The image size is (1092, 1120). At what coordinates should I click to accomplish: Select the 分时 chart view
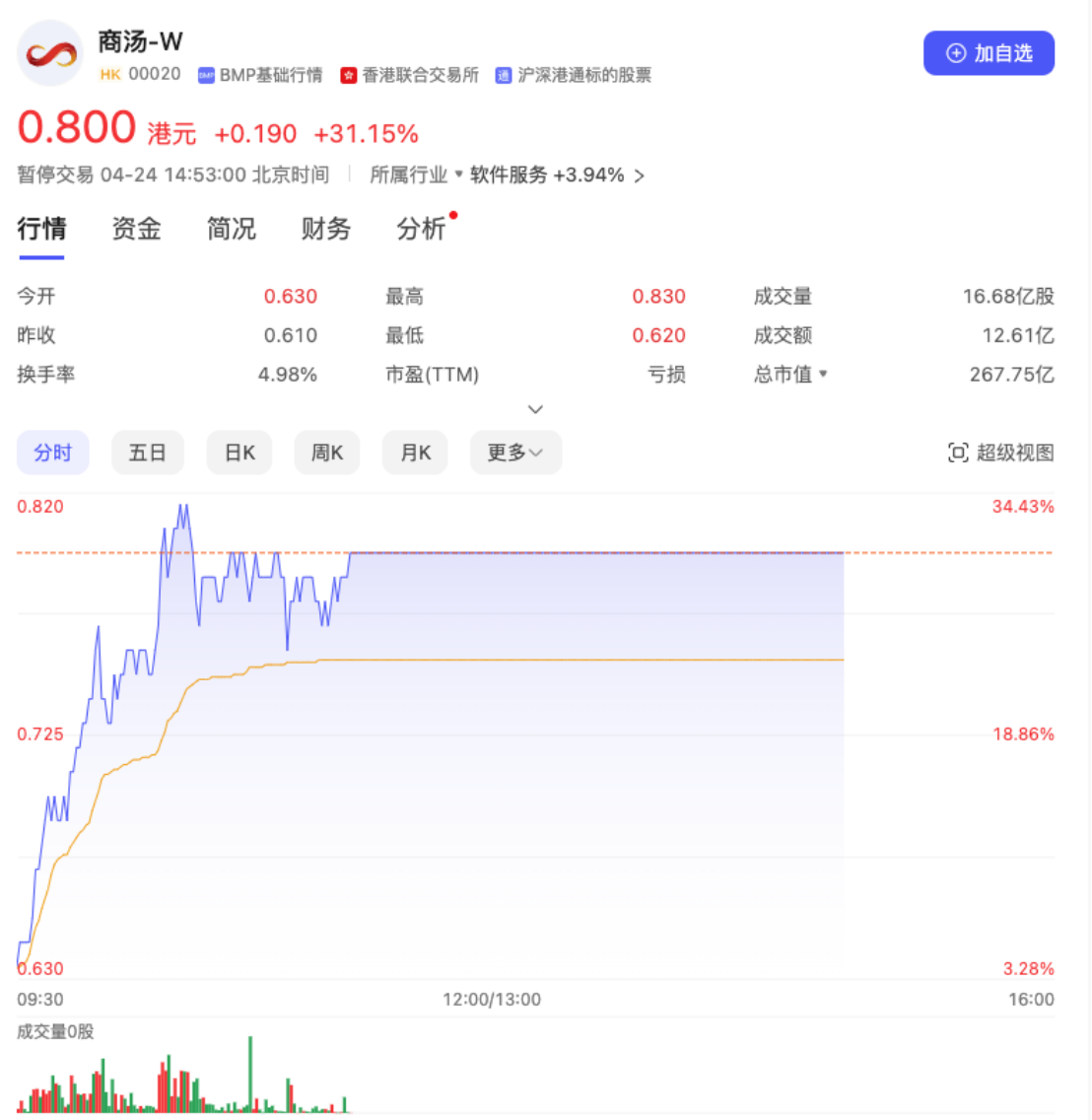pyautogui.click(x=52, y=453)
